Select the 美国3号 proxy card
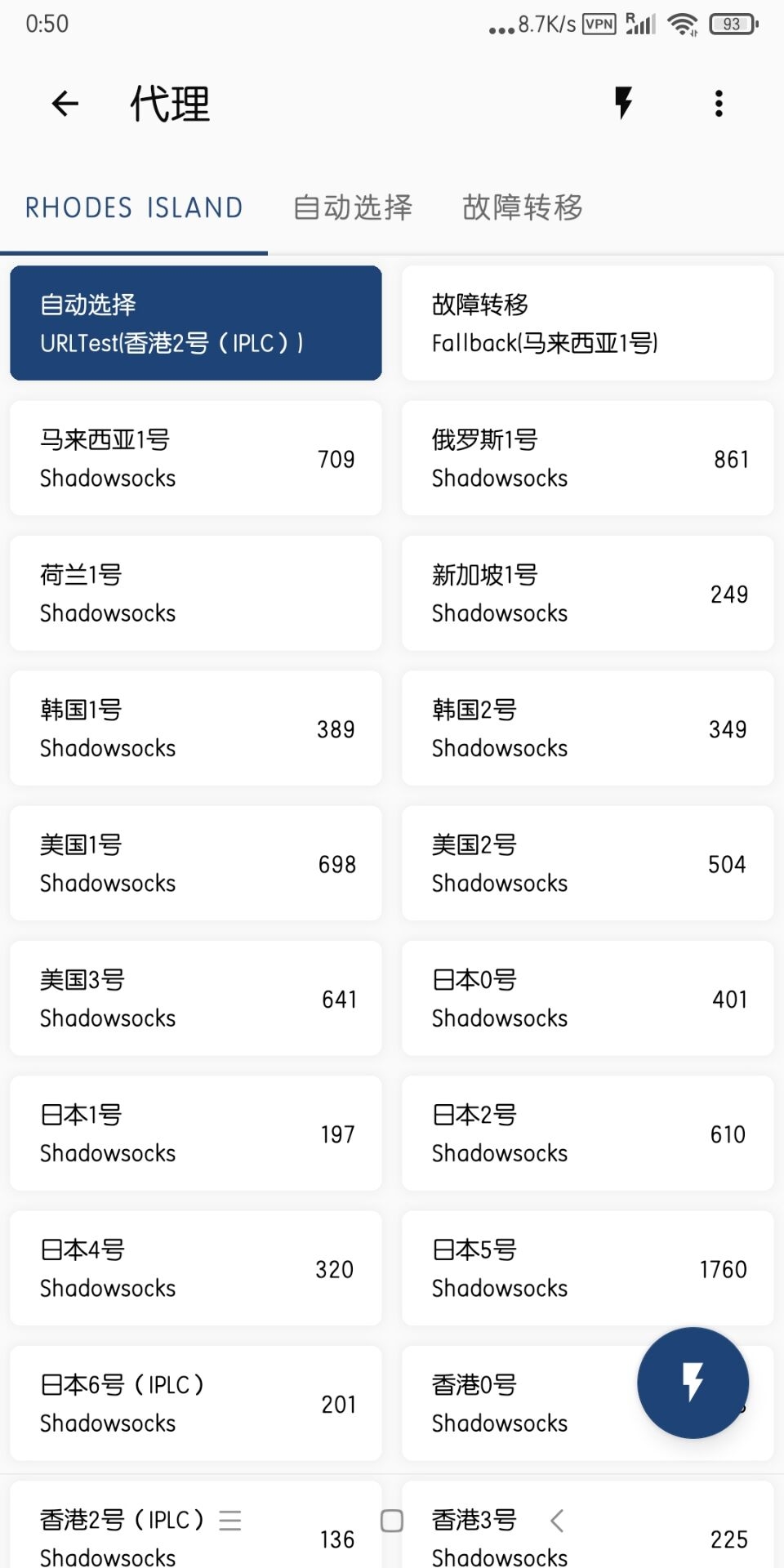The height and width of the screenshot is (1568, 784). pyautogui.click(x=196, y=998)
